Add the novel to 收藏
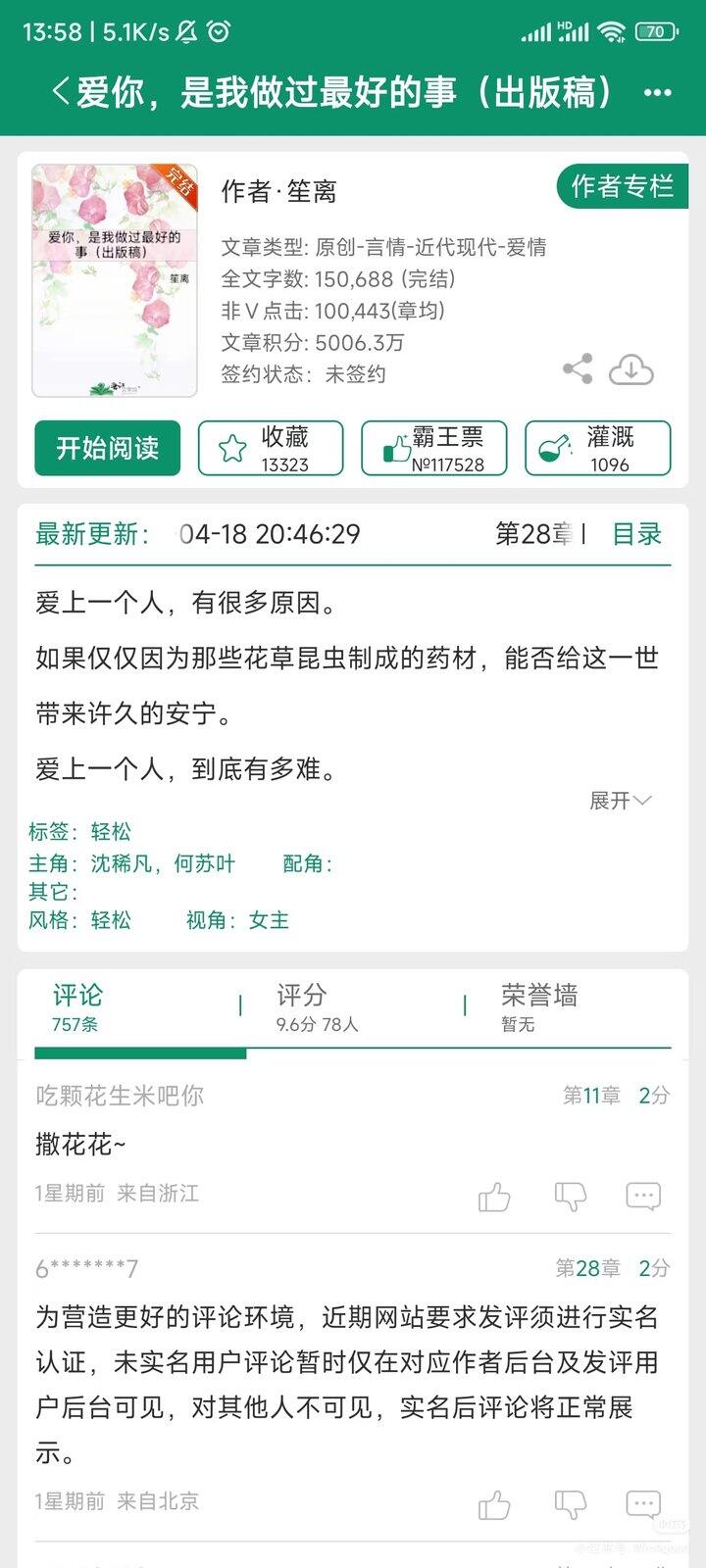This screenshot has height=1568, width=706. point(271,448)
